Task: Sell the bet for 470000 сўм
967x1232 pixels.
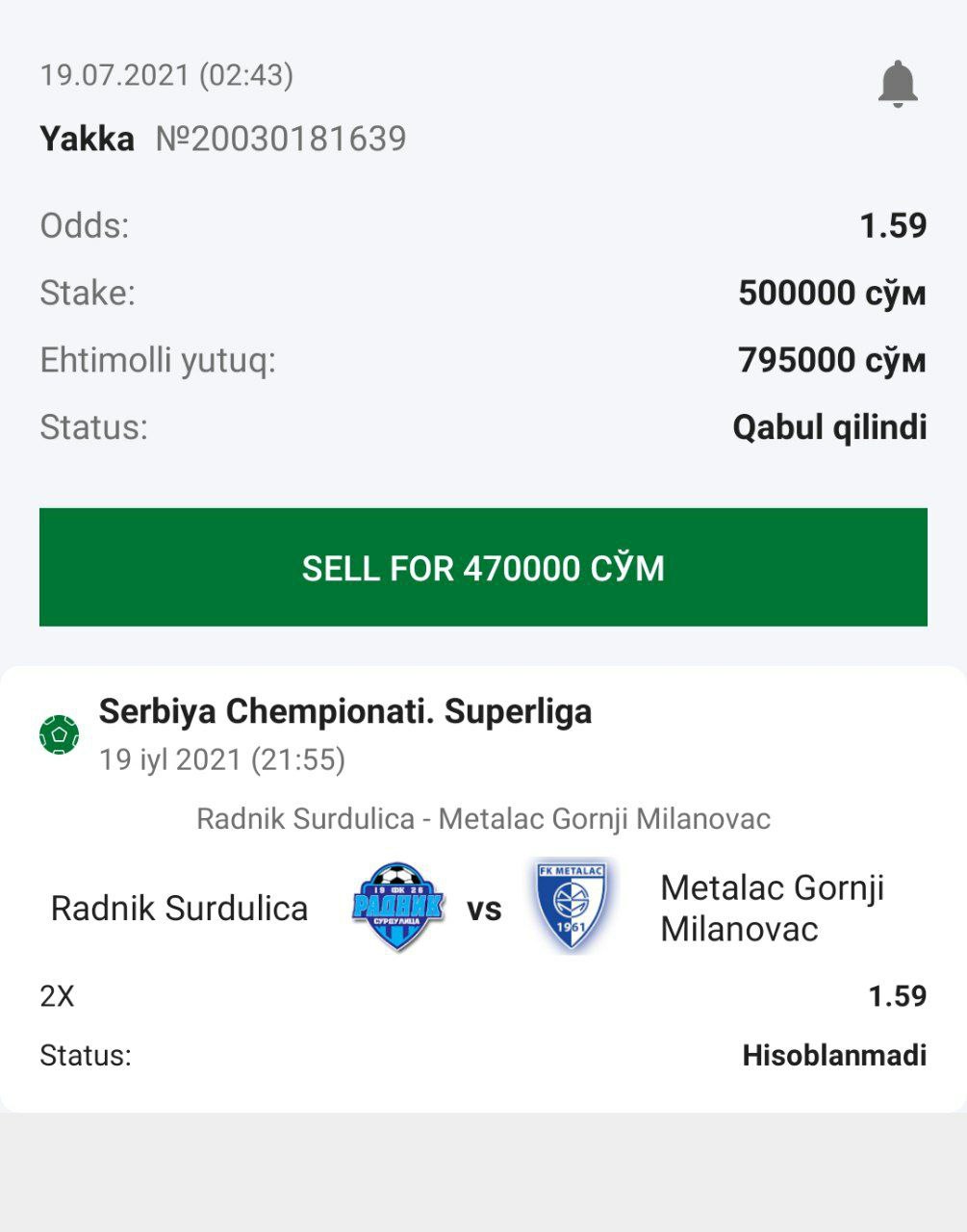Action: [483, 568]
